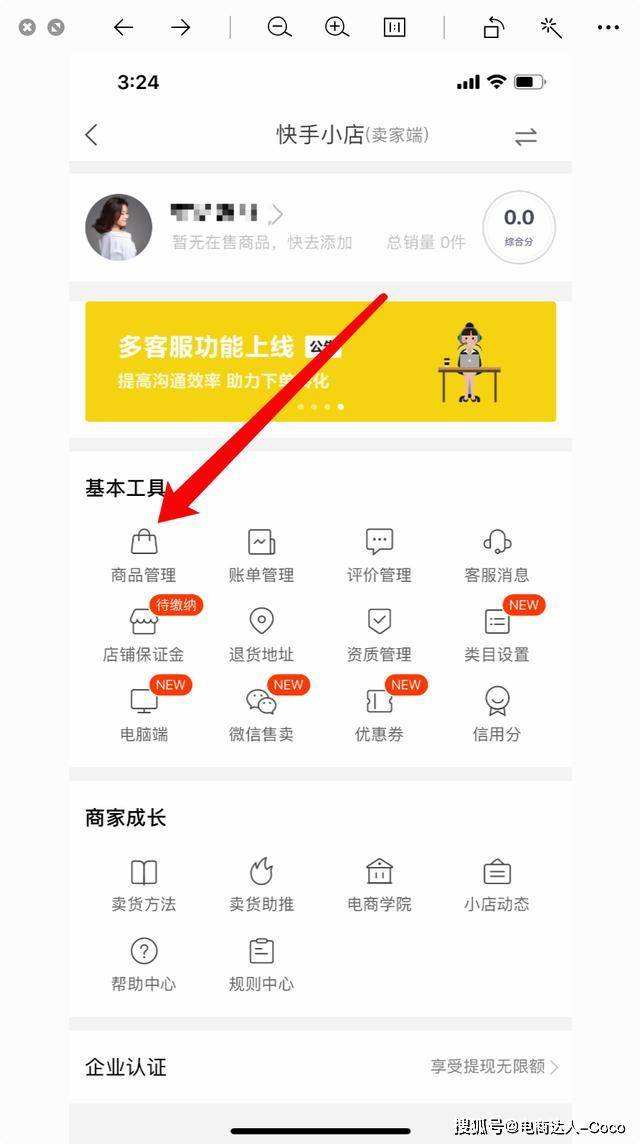This screenshot has width=640, height=1144.
Task: Open 资质管理
Action: (379, 634)
